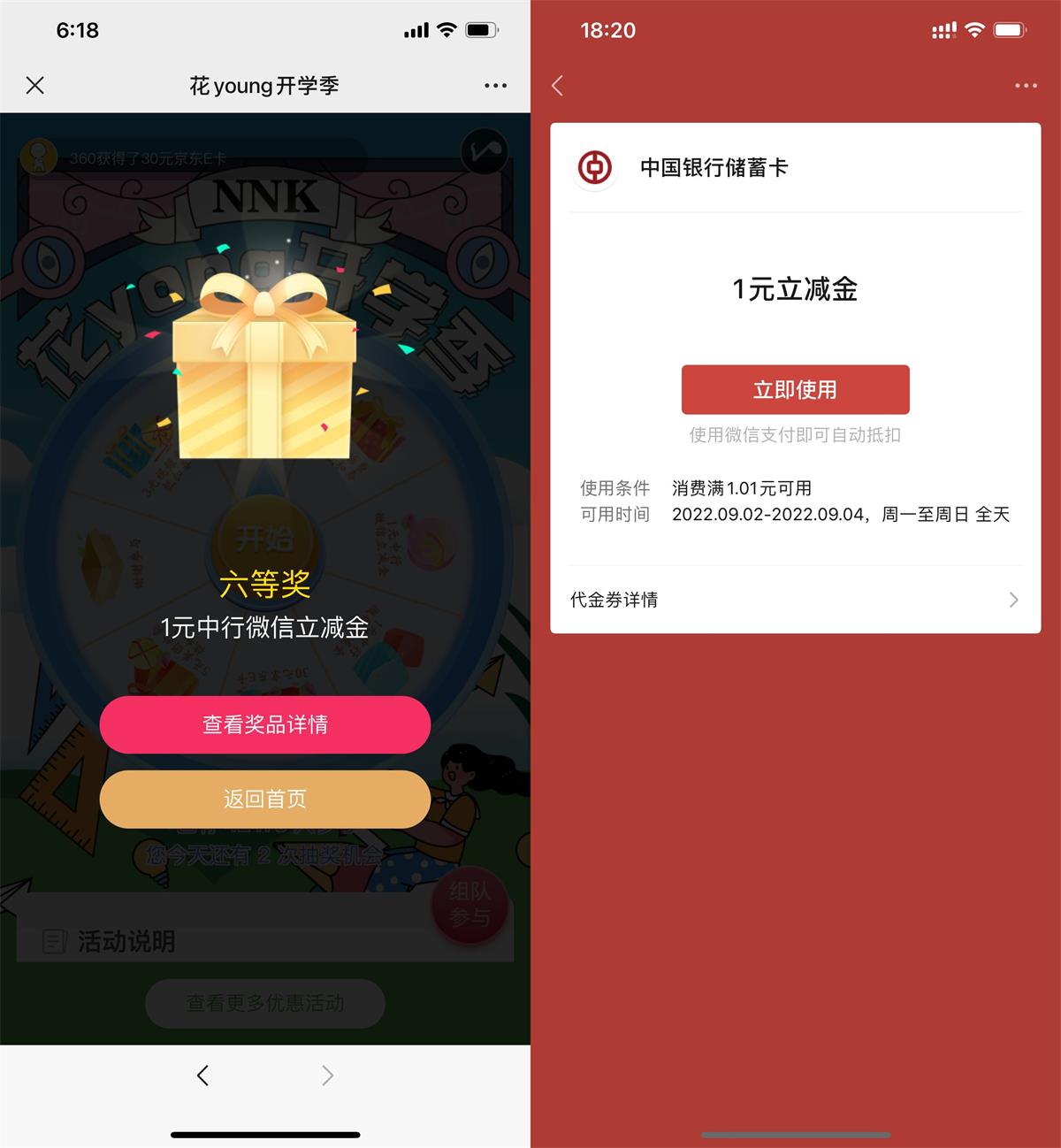Go back using the bottom browser back arrow
This screenshot has width=1061, height=1148.
click(x=202, y=1075)
